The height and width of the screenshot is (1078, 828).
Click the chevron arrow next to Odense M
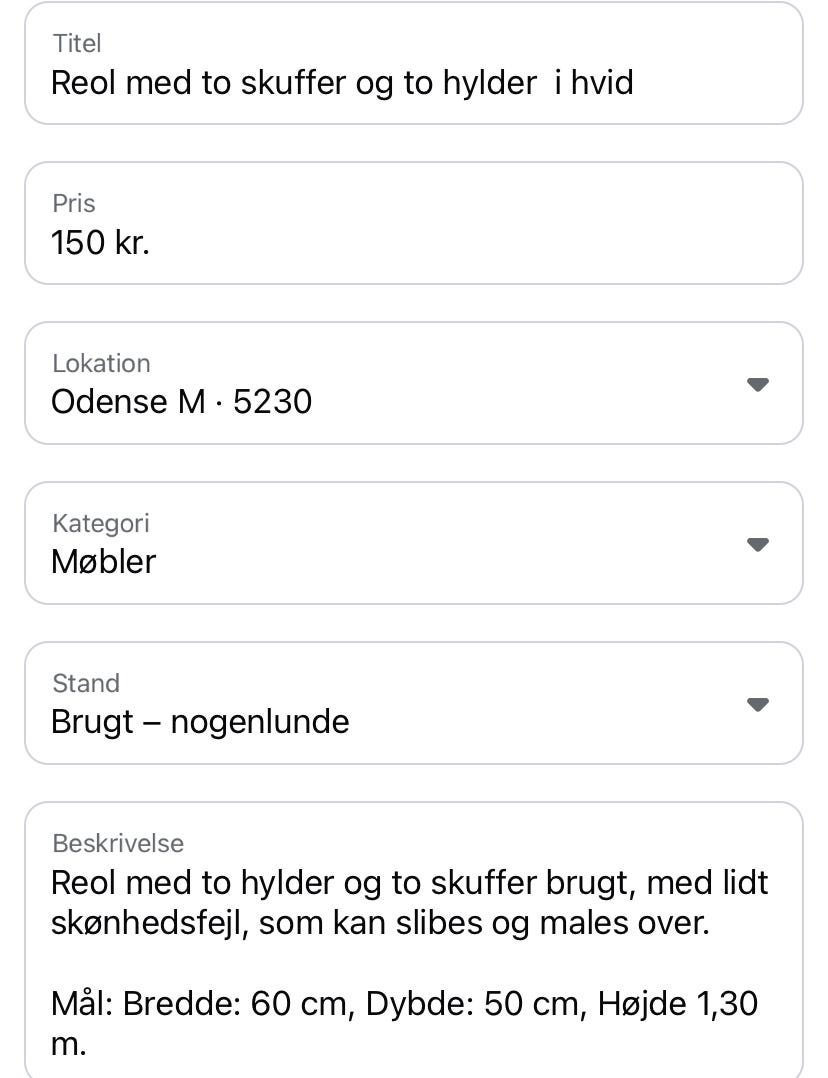pyautogui.click(x=757, y=383)
